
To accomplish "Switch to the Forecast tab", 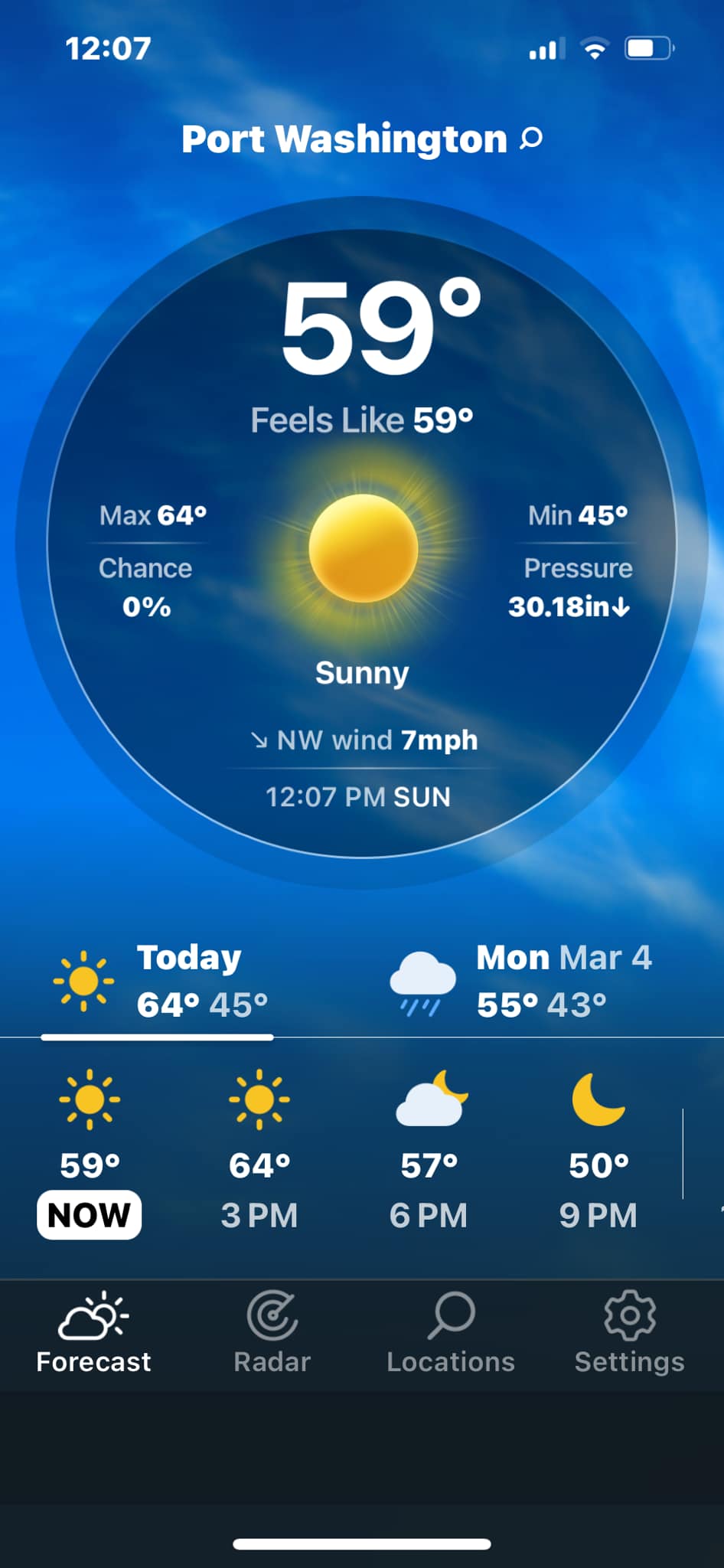I will (93, 1334).
